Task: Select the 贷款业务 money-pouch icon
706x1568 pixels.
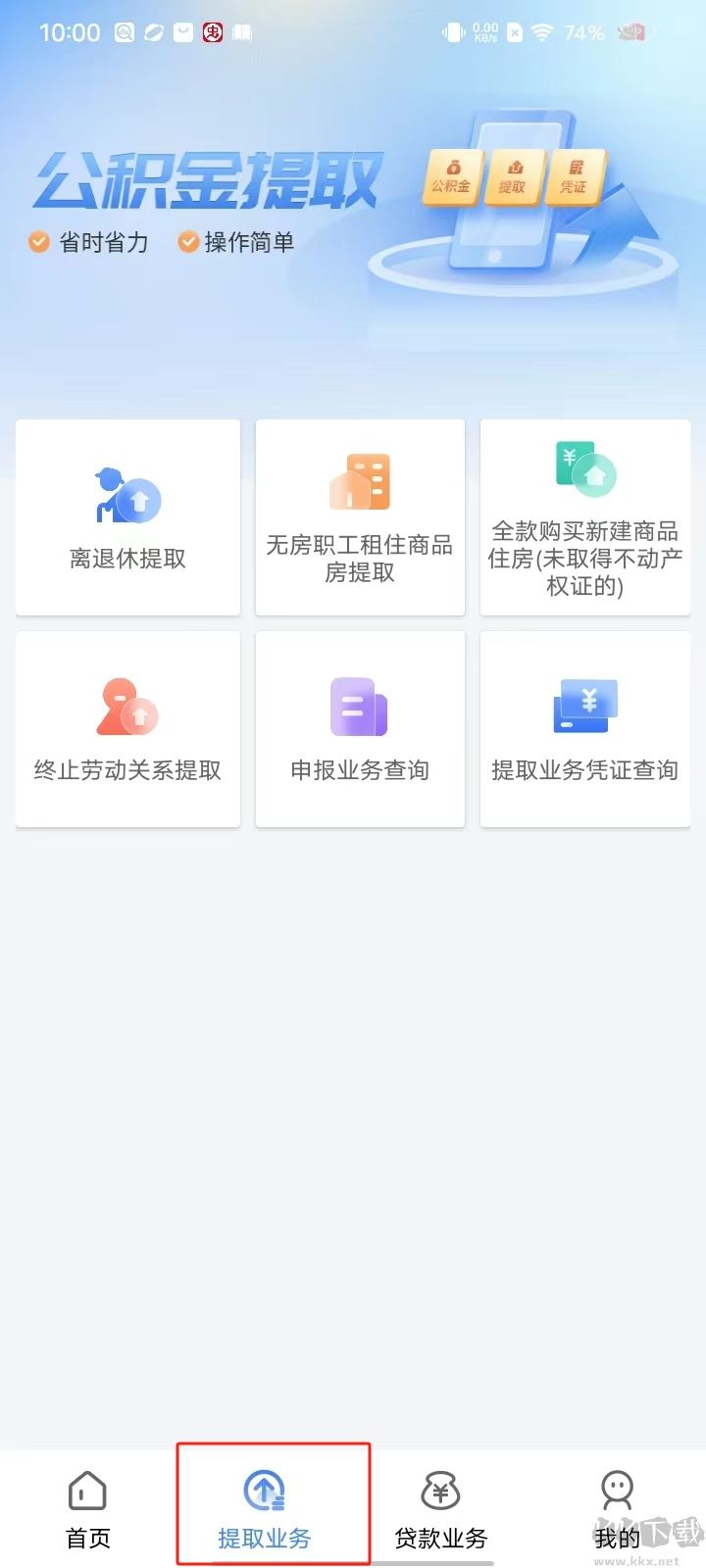Action: tap(439, 1489)
